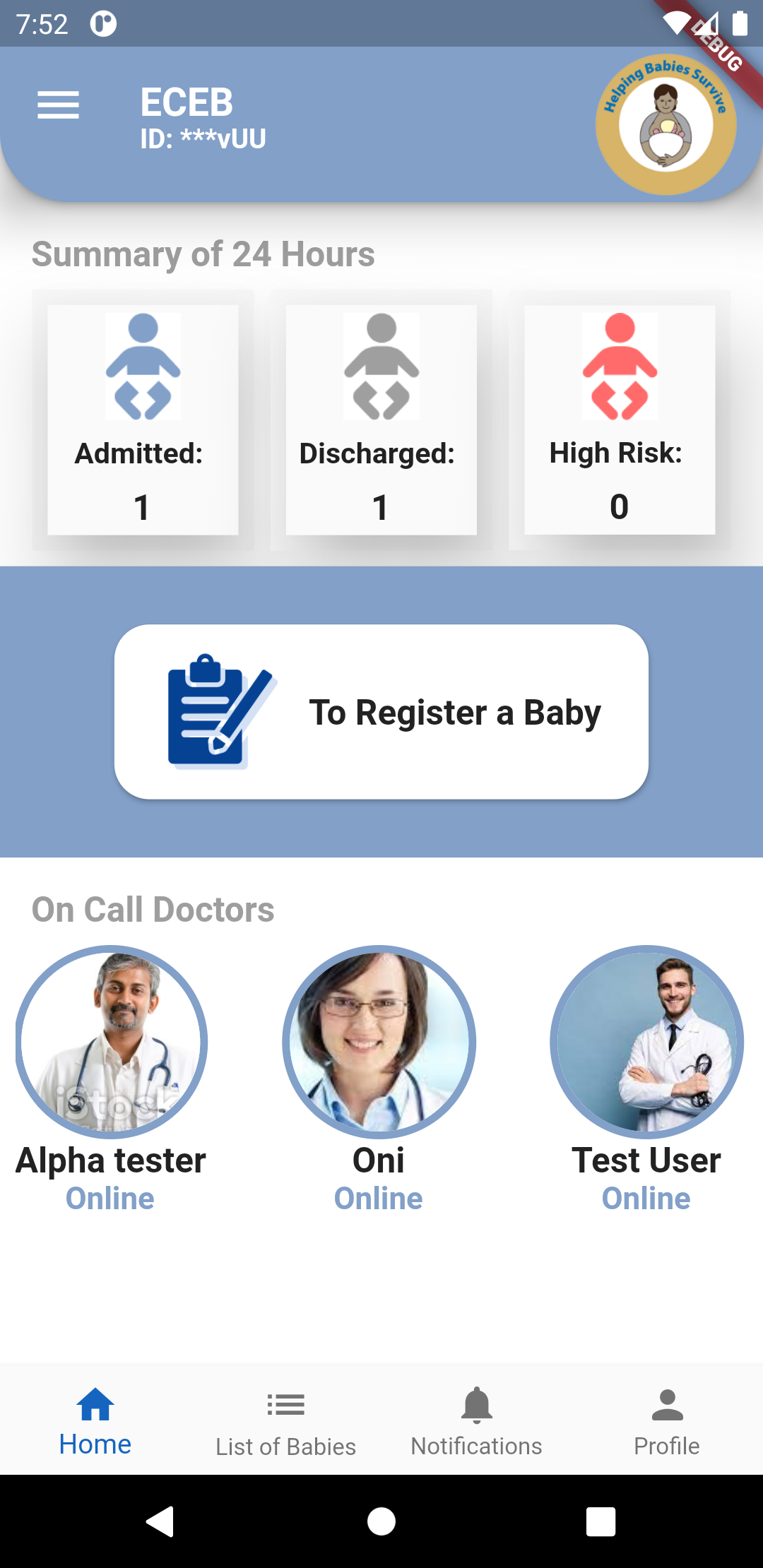Tap the system recent apps button

(601, 1521)
